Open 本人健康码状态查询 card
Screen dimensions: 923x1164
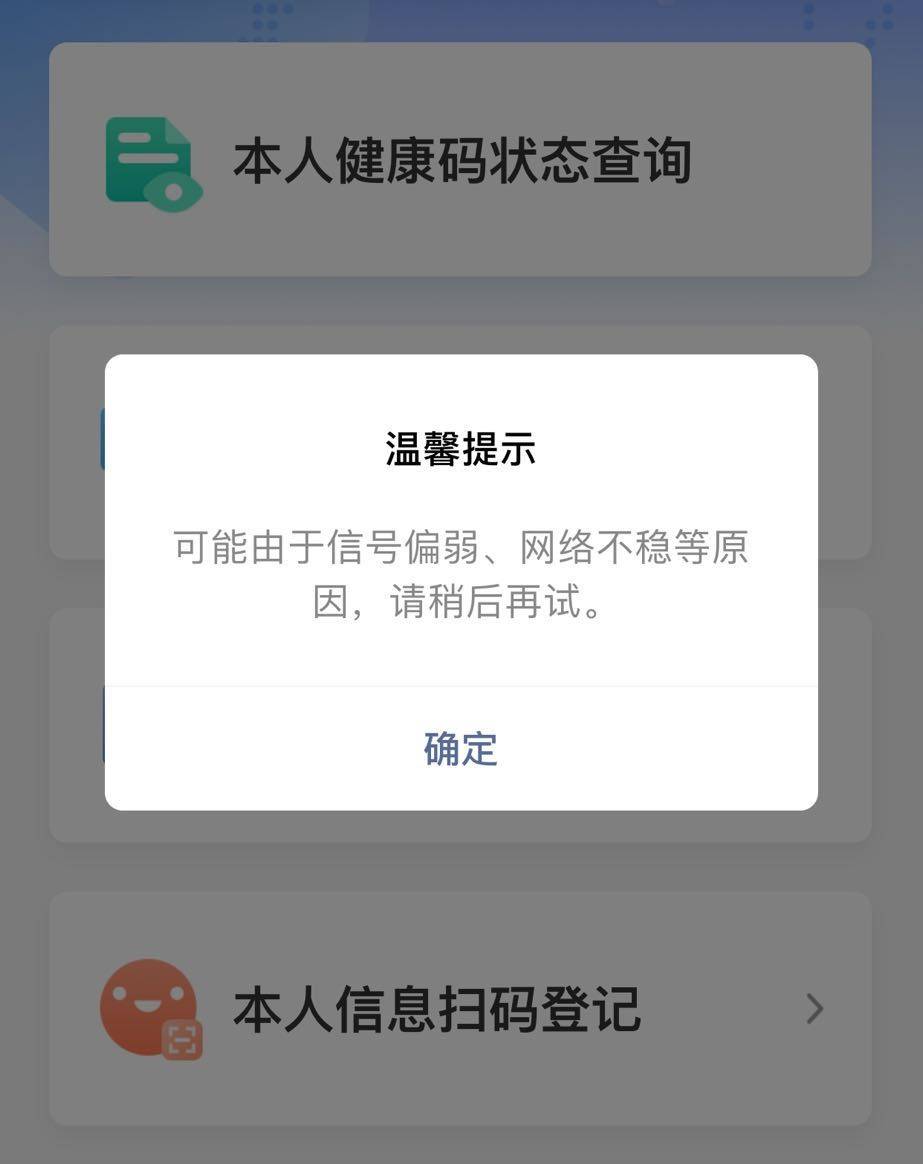(x=460, y=160)
